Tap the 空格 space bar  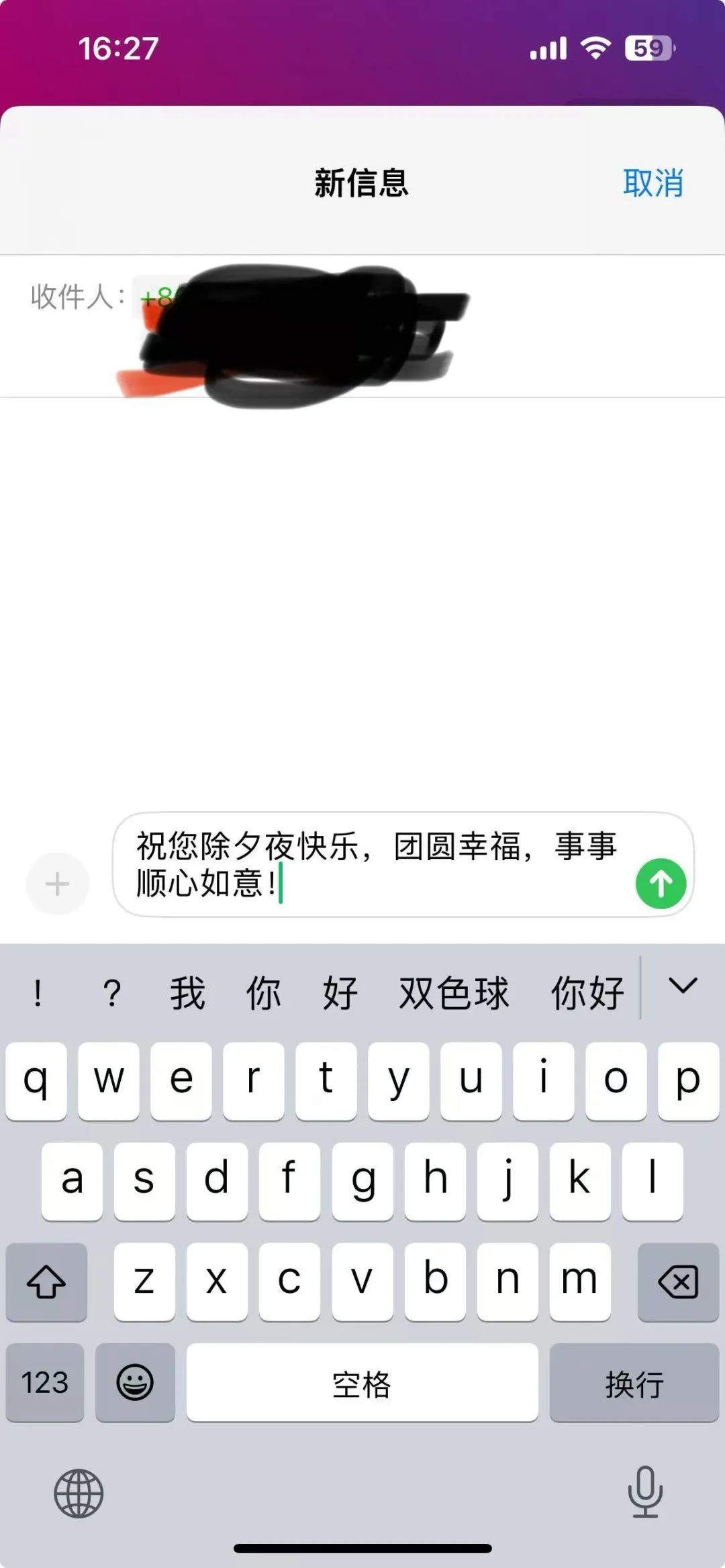tap(362, 1382)
